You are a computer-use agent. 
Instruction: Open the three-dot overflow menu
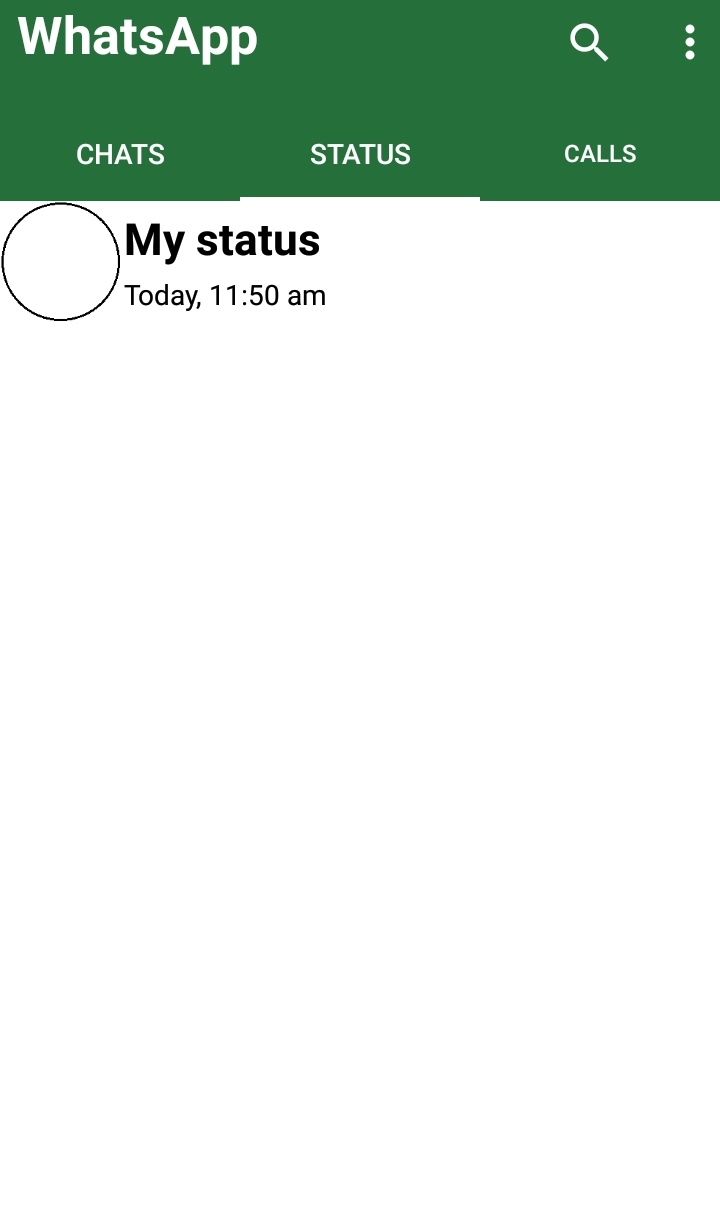pyautogui.click(x=689, y=43)
